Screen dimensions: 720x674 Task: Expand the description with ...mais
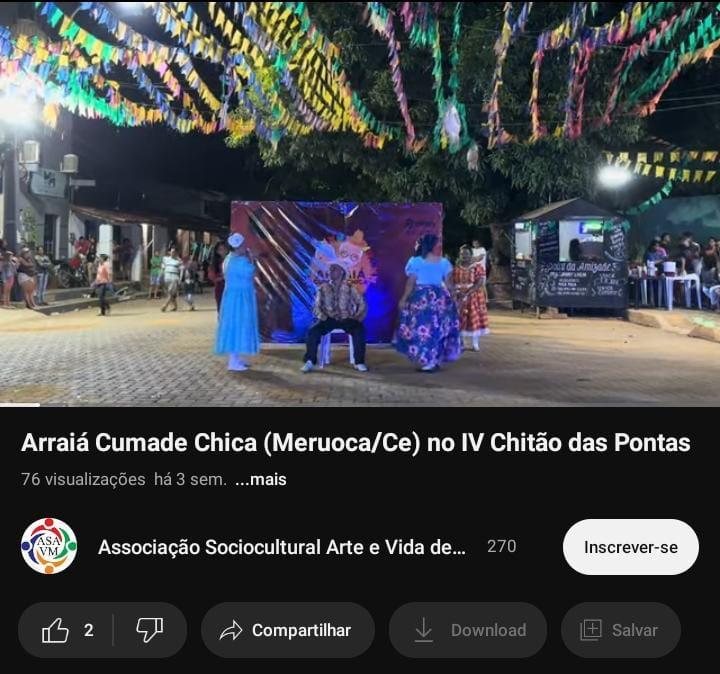coord(260,479)
